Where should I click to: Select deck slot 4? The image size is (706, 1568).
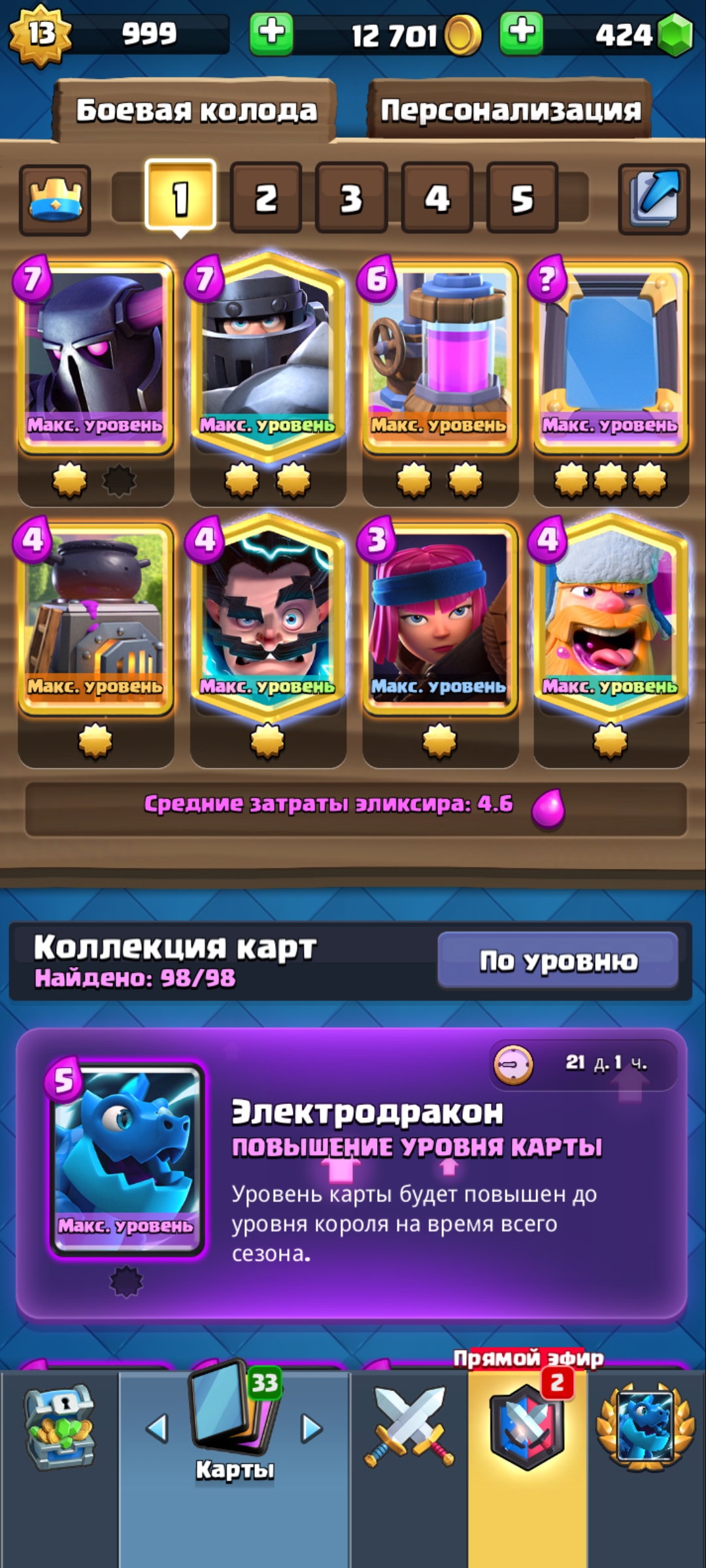point(437,198)
